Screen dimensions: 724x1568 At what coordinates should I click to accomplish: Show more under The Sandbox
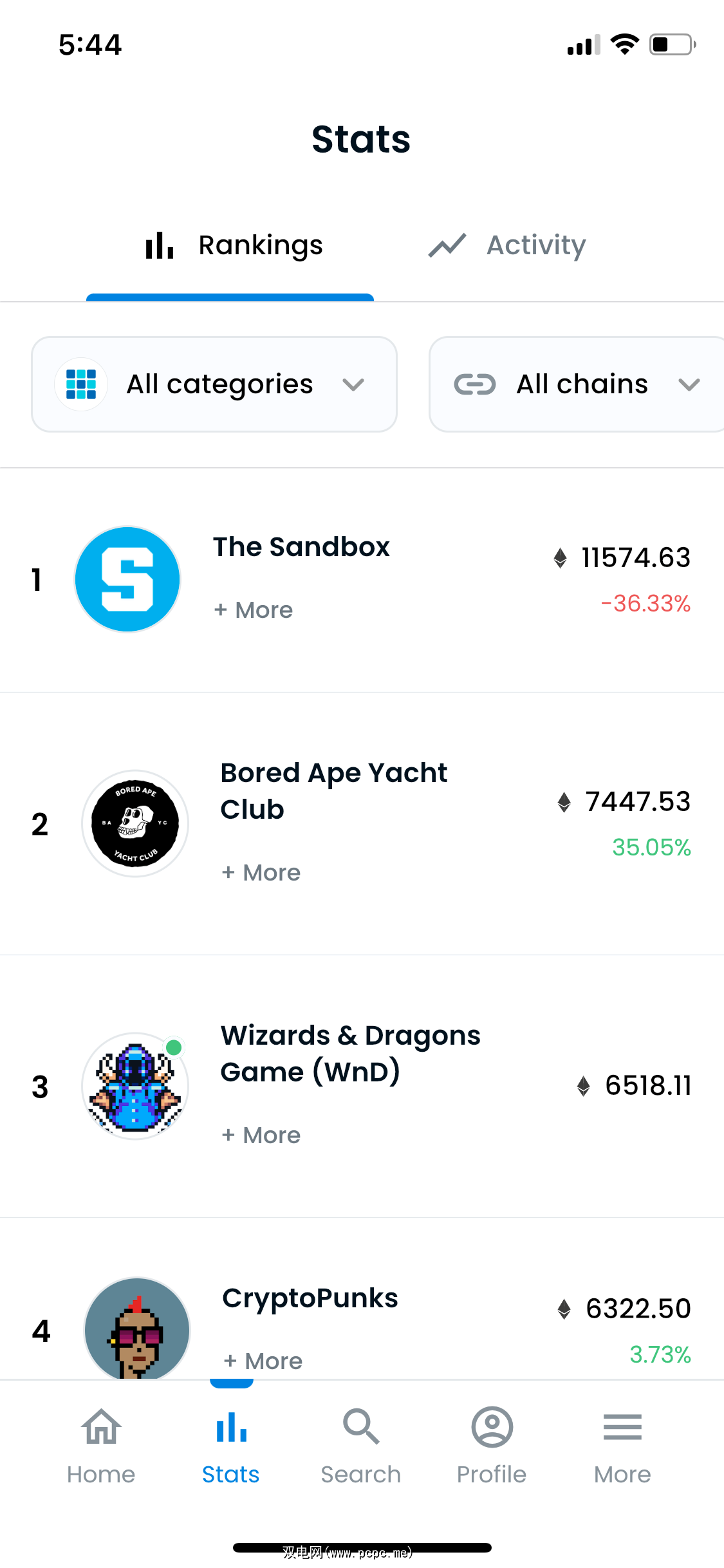pos(254,610)
